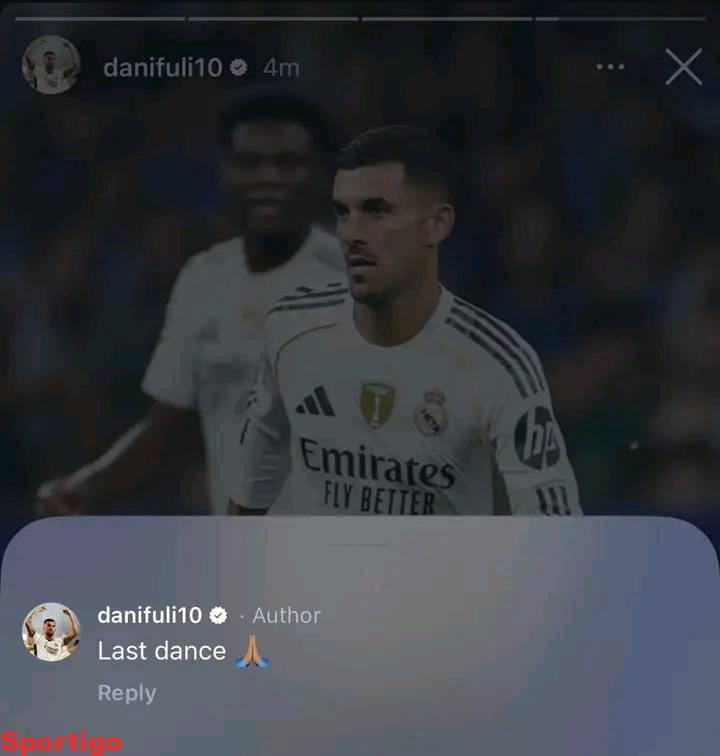The image size is (720, 756).
Task: Open the comment author's avatar
Action: pos(51,632)
